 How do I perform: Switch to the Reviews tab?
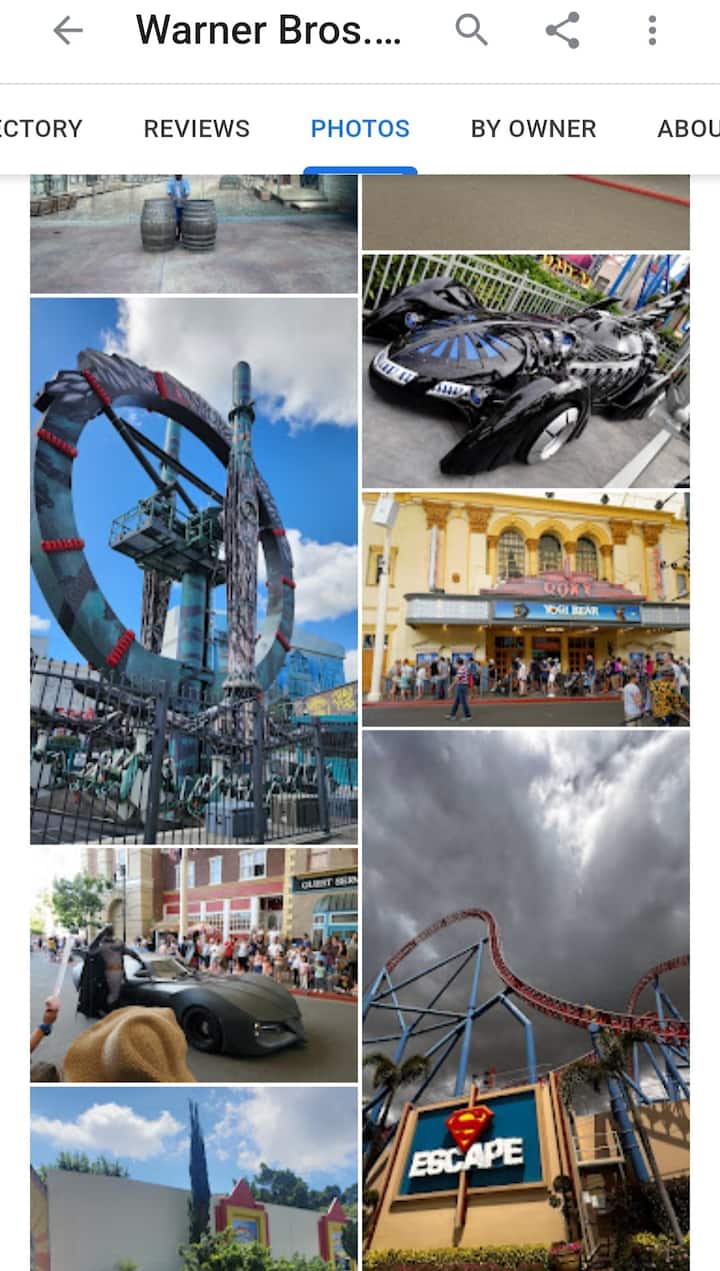pos(196,129)
